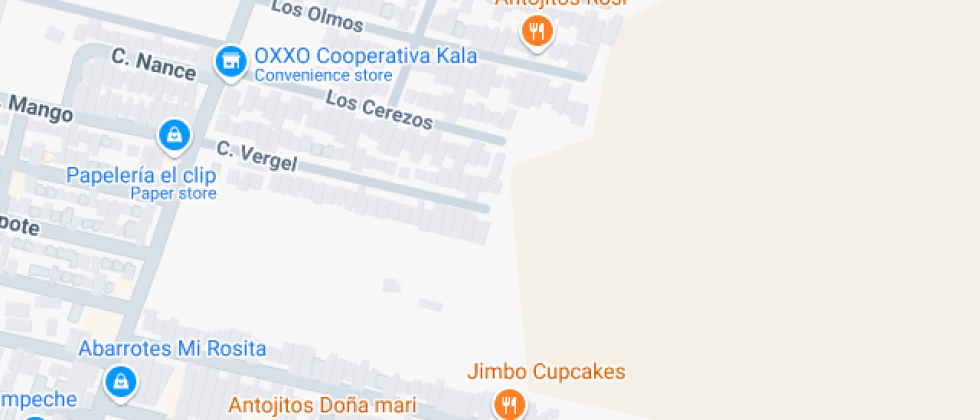Open the OXXO Cooperativa Kala store pin

click(231, 63)
